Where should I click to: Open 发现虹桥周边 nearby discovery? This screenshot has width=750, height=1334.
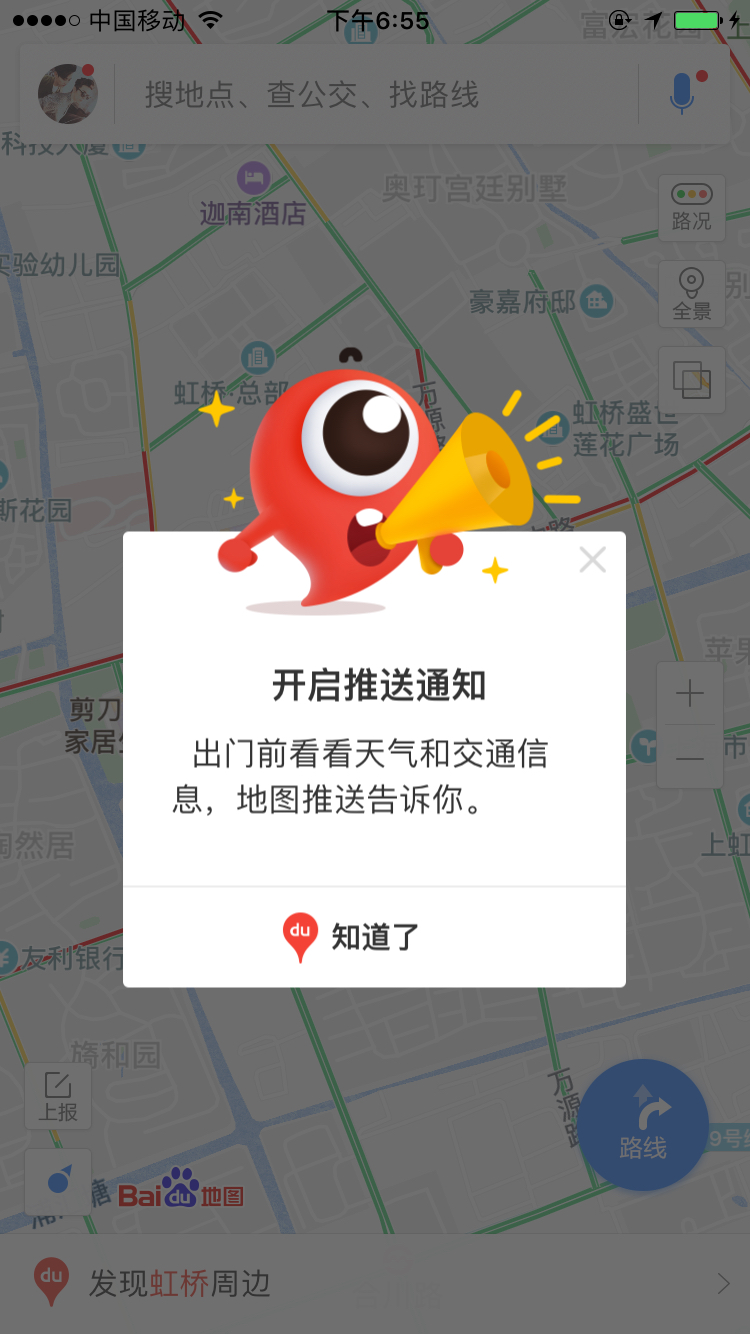coord(375,1284)
